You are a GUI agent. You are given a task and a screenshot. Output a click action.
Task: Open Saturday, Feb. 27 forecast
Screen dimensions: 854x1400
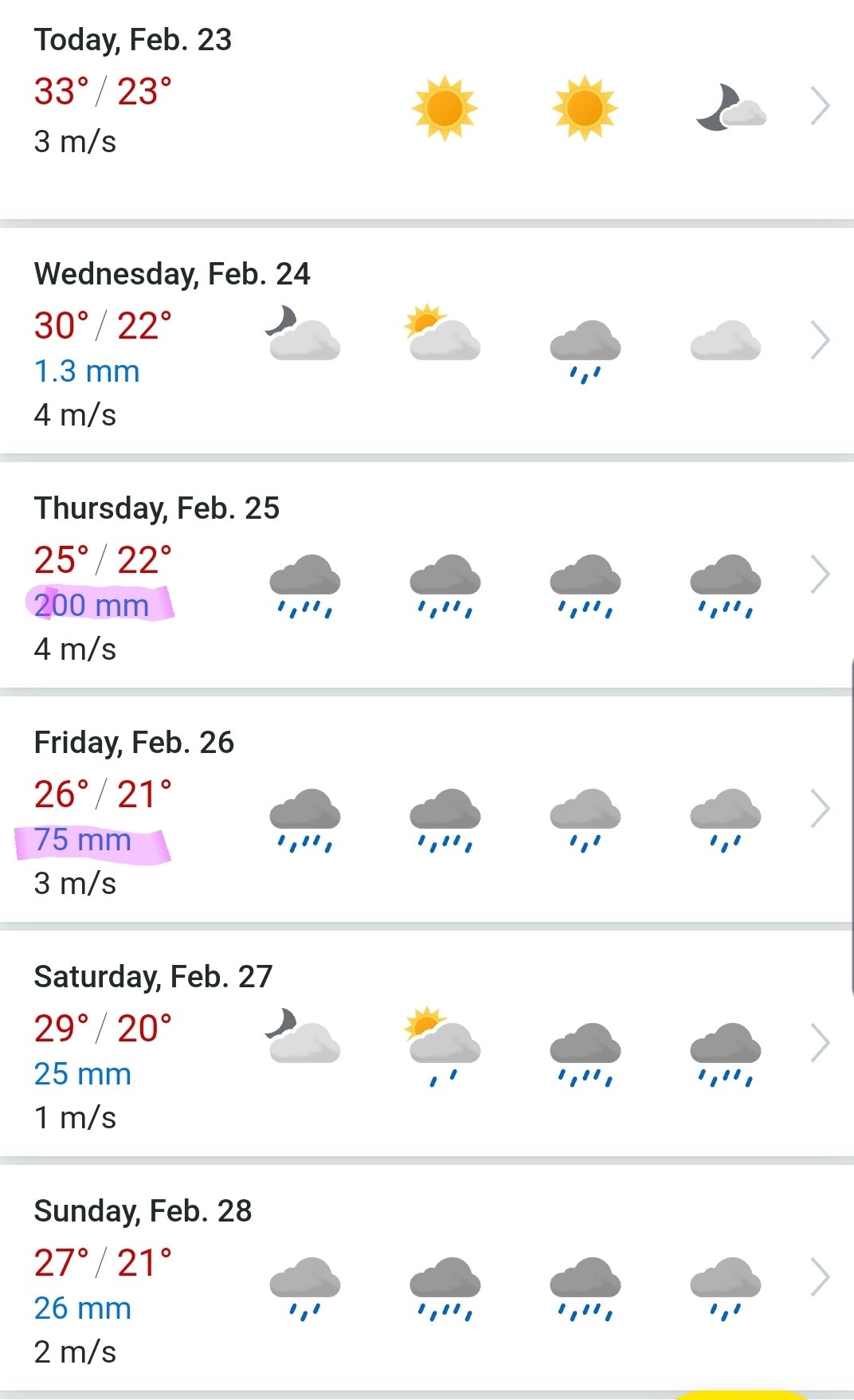(427, 1044)
